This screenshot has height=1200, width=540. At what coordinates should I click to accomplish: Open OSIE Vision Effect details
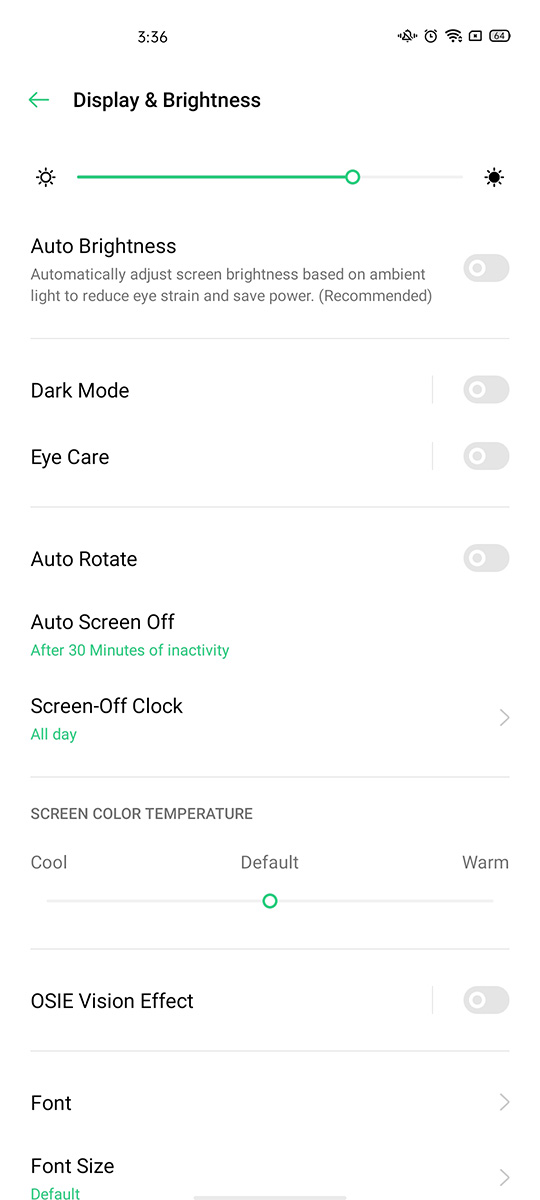coord(230,1000)
